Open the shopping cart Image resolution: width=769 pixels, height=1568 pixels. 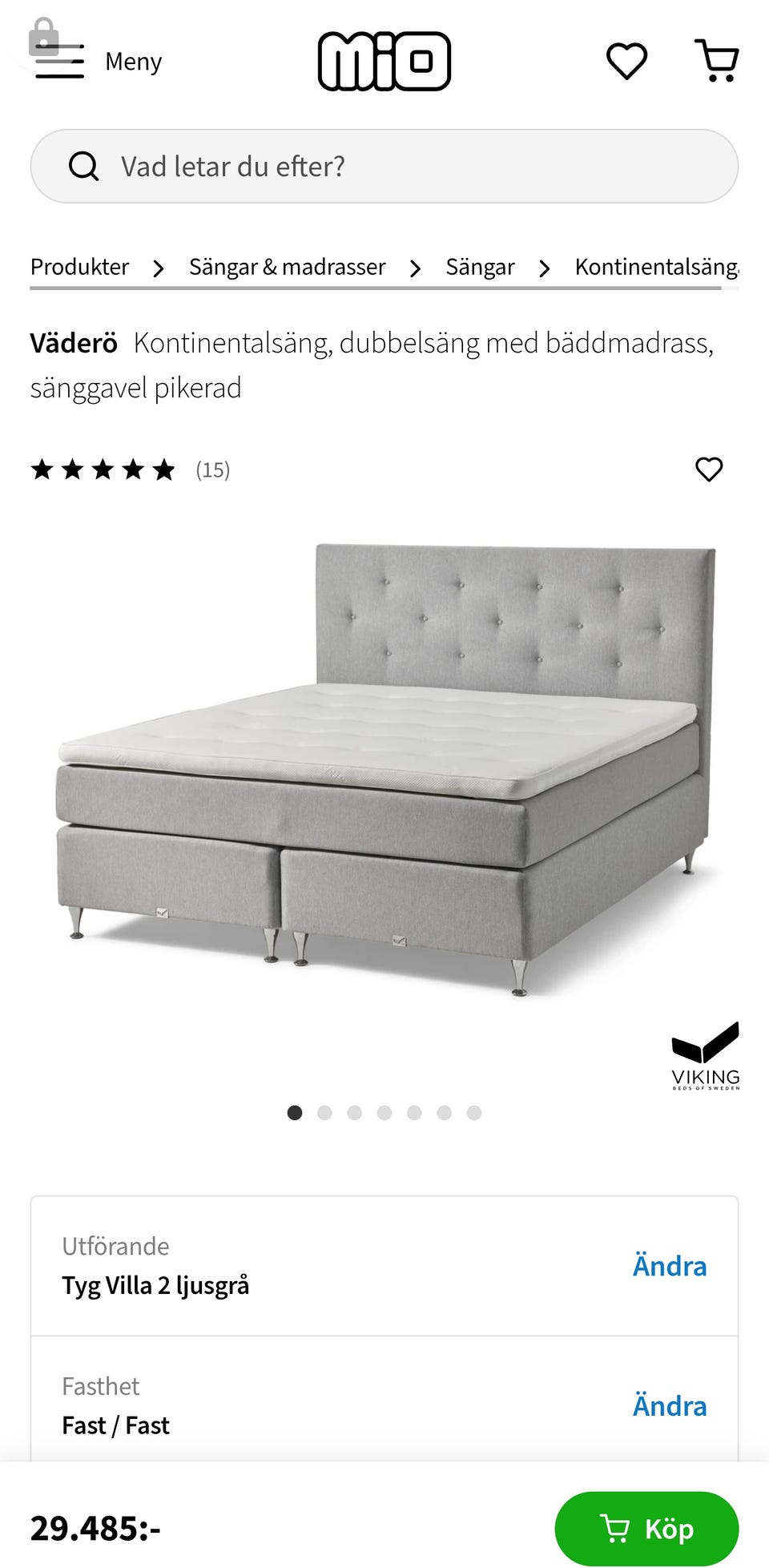(717, 61)
